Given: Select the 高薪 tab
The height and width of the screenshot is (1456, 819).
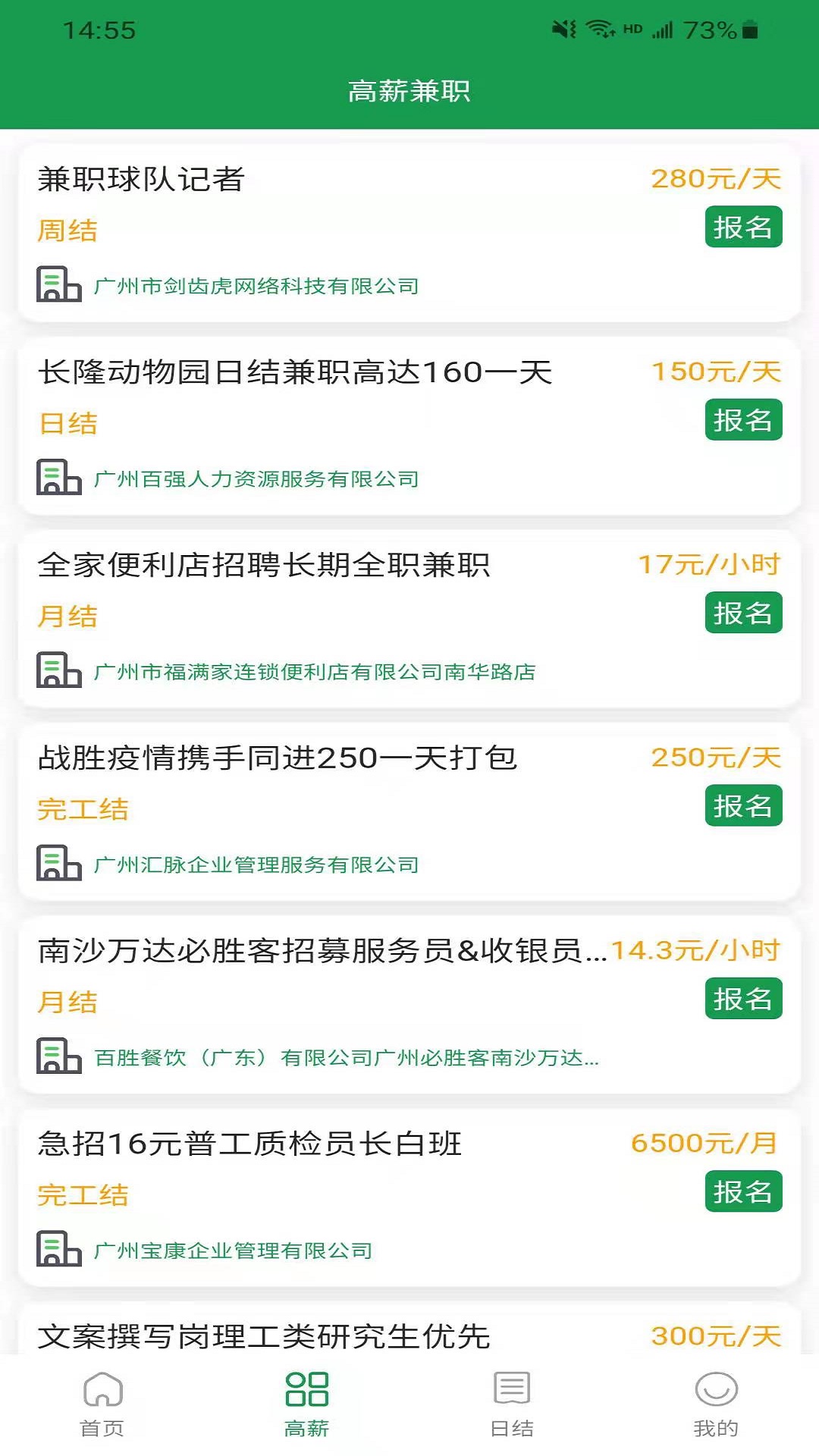Looking at the screenshot, I should [307, 1404].
